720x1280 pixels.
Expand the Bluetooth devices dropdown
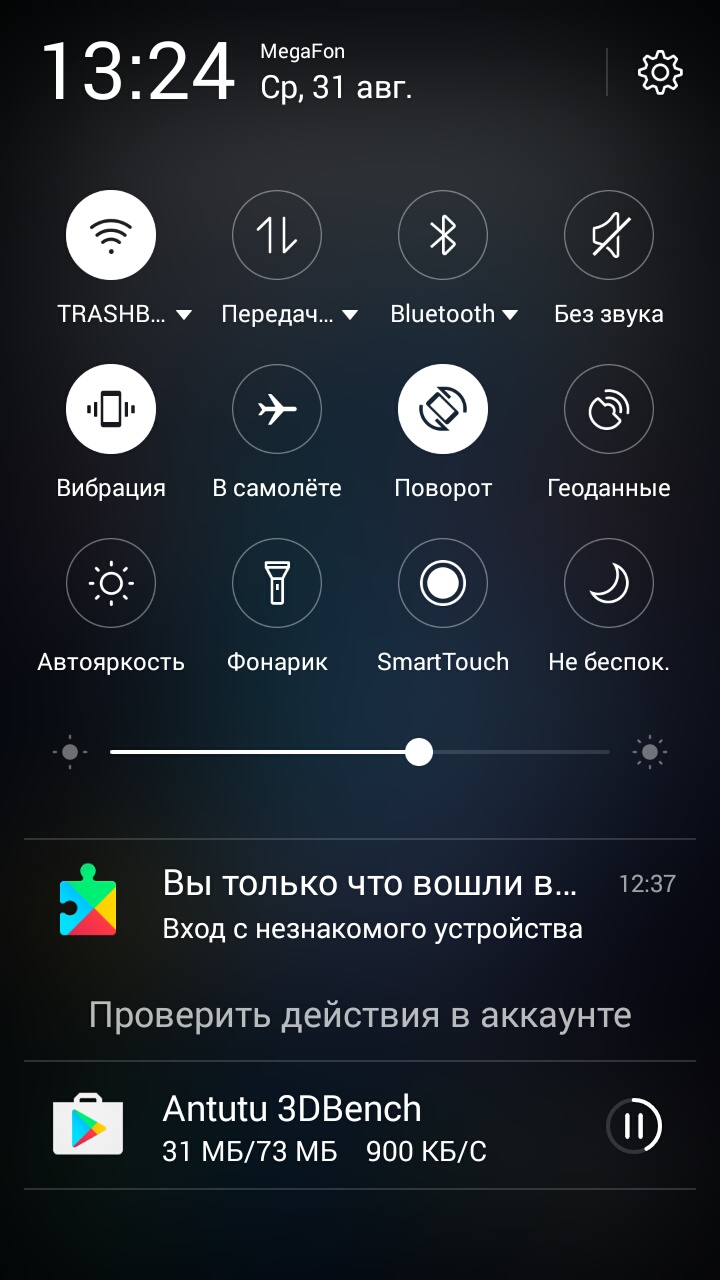[510, 314]
